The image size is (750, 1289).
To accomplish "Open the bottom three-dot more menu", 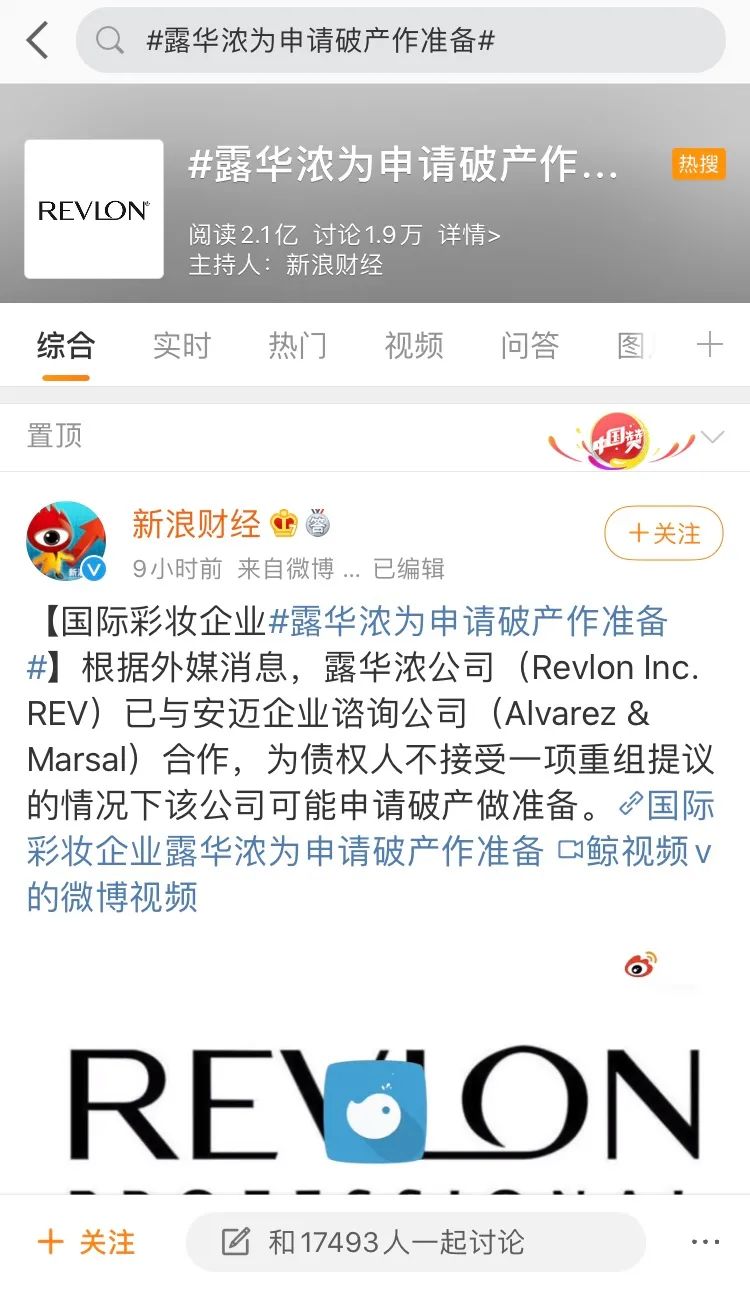I will pyautogui.click(x=705, y=1242).
